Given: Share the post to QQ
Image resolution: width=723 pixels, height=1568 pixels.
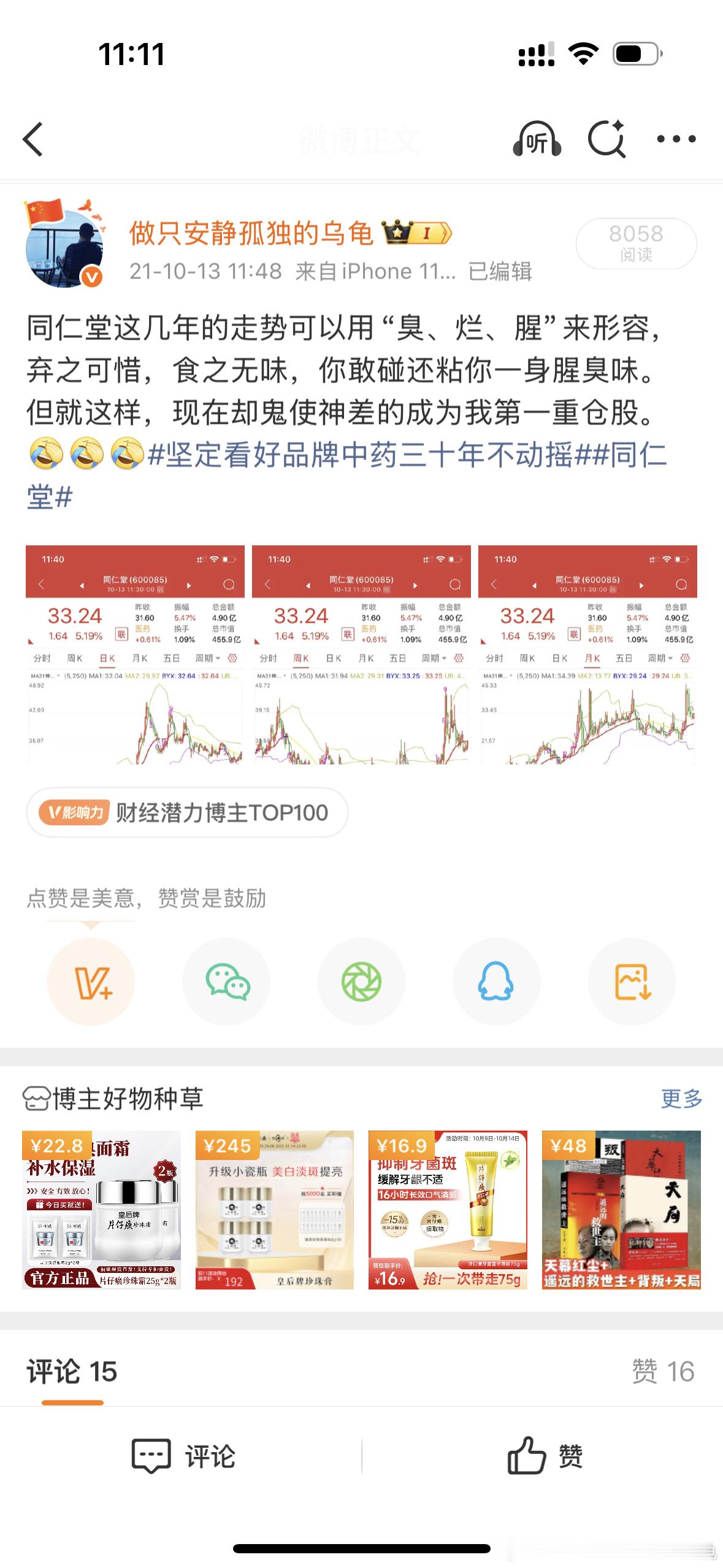Looking at the screenshot, I should 496,982.
